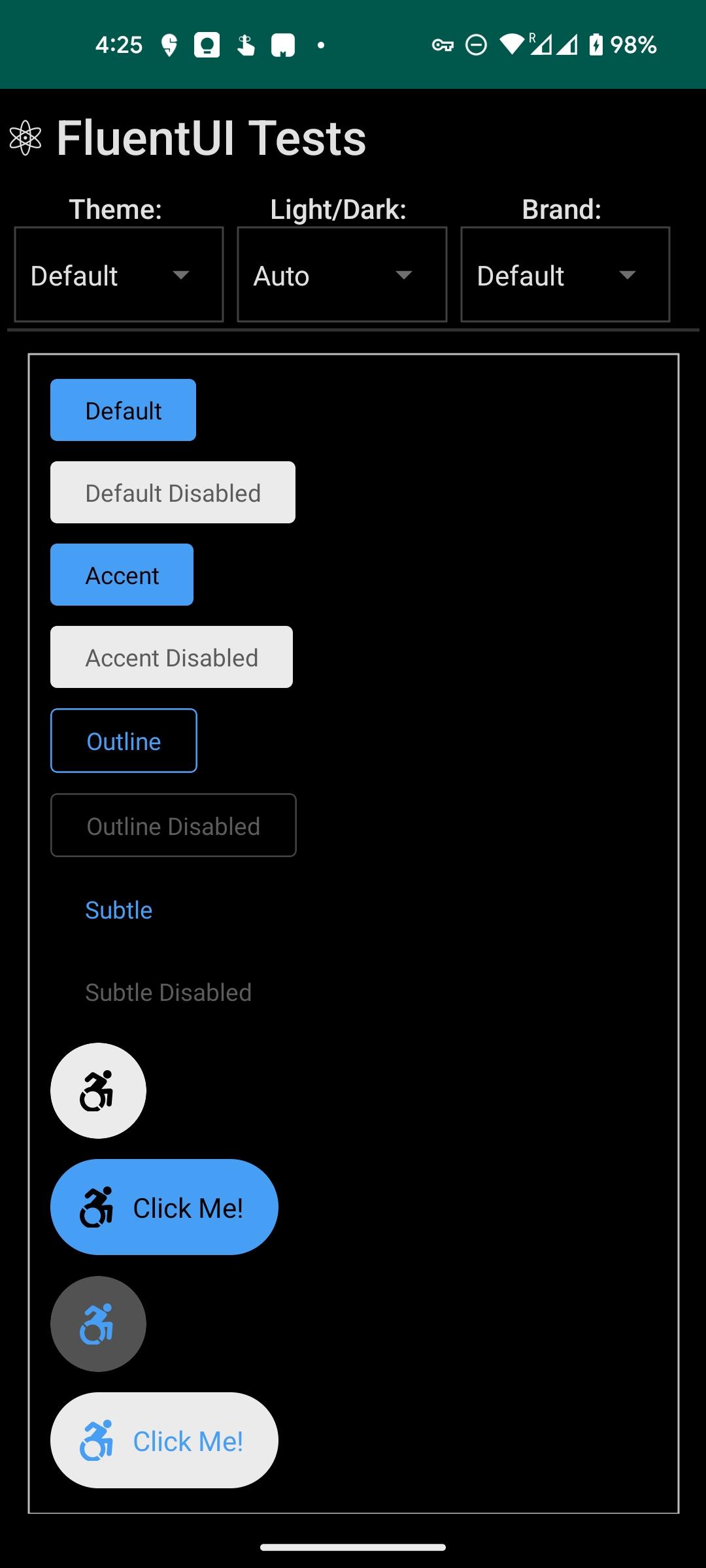Image resolution: width=706 pixels, height=1568 pixels.
Task: Tap the key icon in the status bar
Action: click(x=442, y=44)
